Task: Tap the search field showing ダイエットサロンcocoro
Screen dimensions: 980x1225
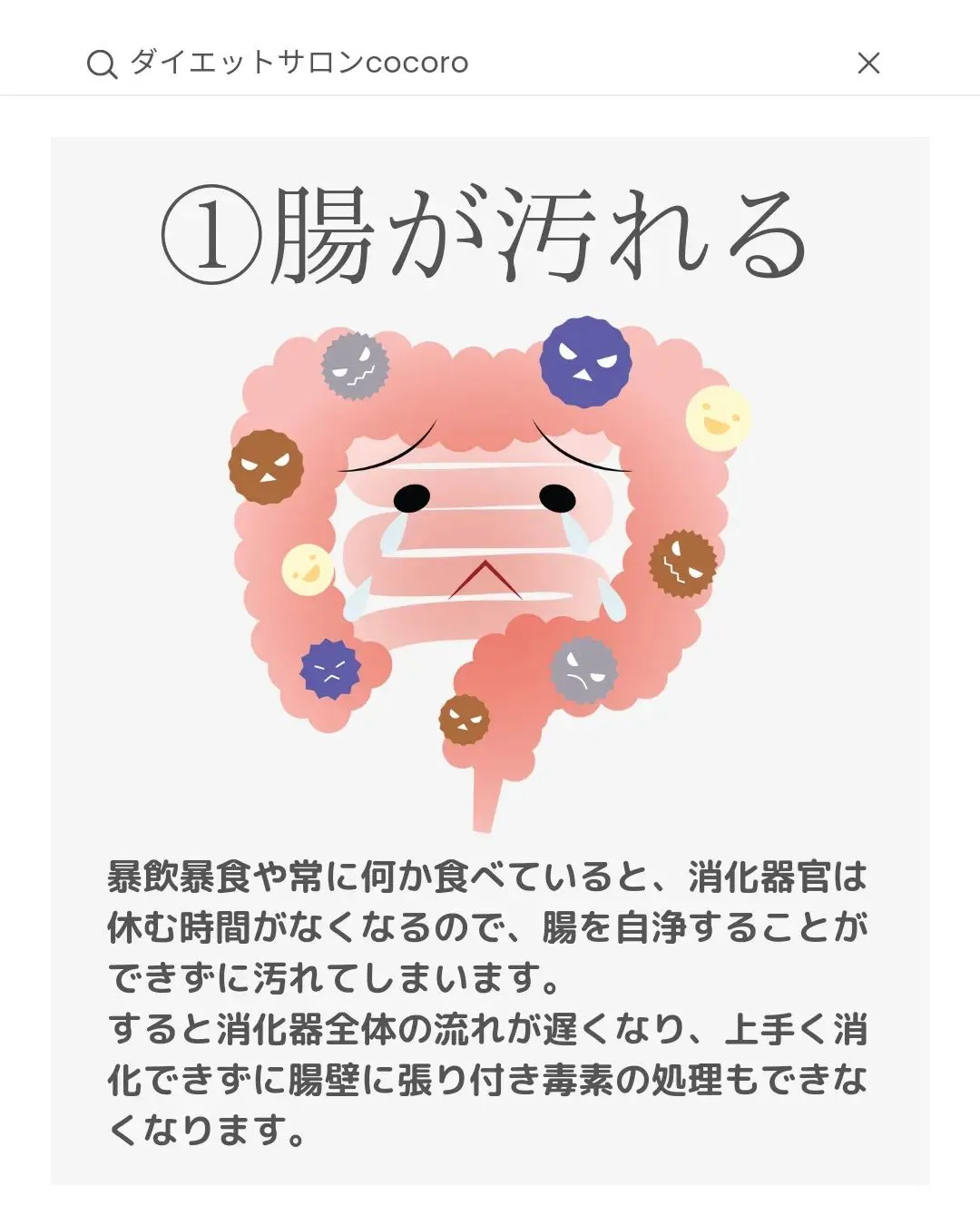Action: [299, 63]
